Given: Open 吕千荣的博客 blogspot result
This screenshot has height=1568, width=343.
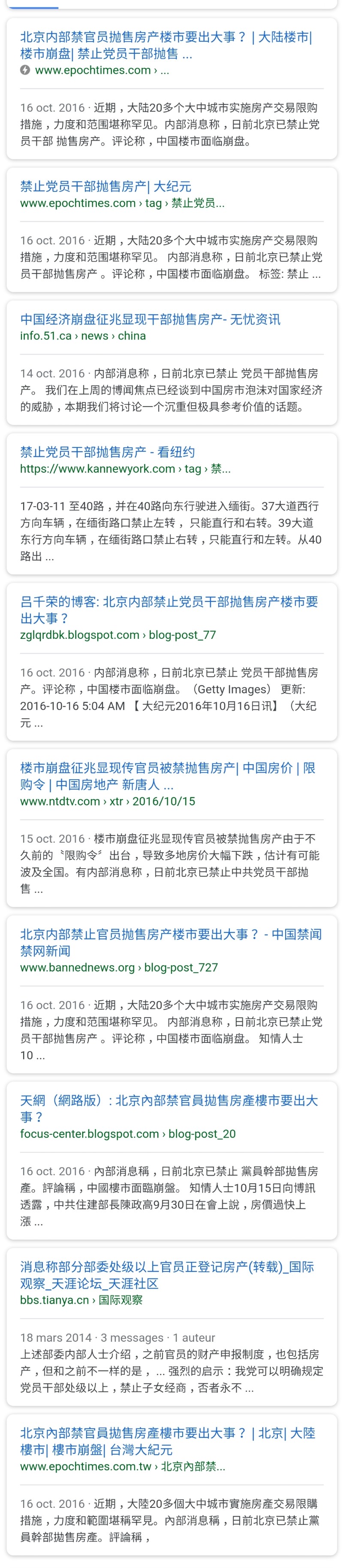Looking at the screenshot, I should (x=168, y=609).
